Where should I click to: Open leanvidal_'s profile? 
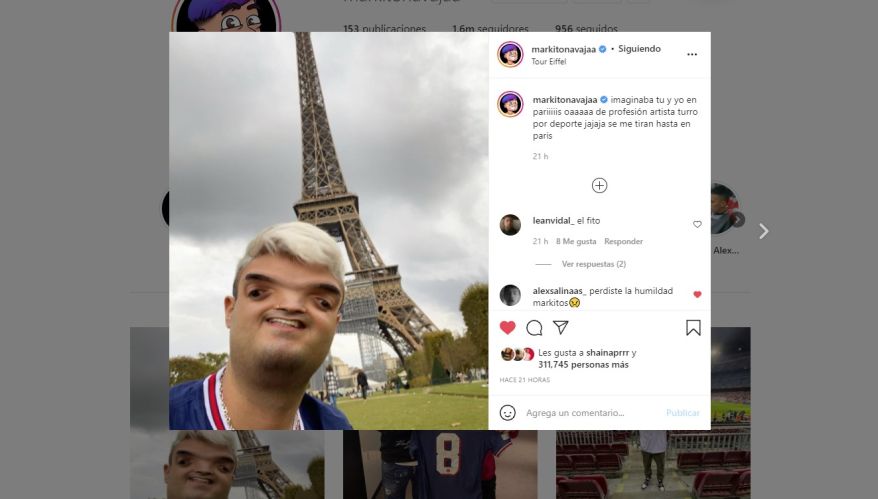pyautogui.click(x=552, y=220)
